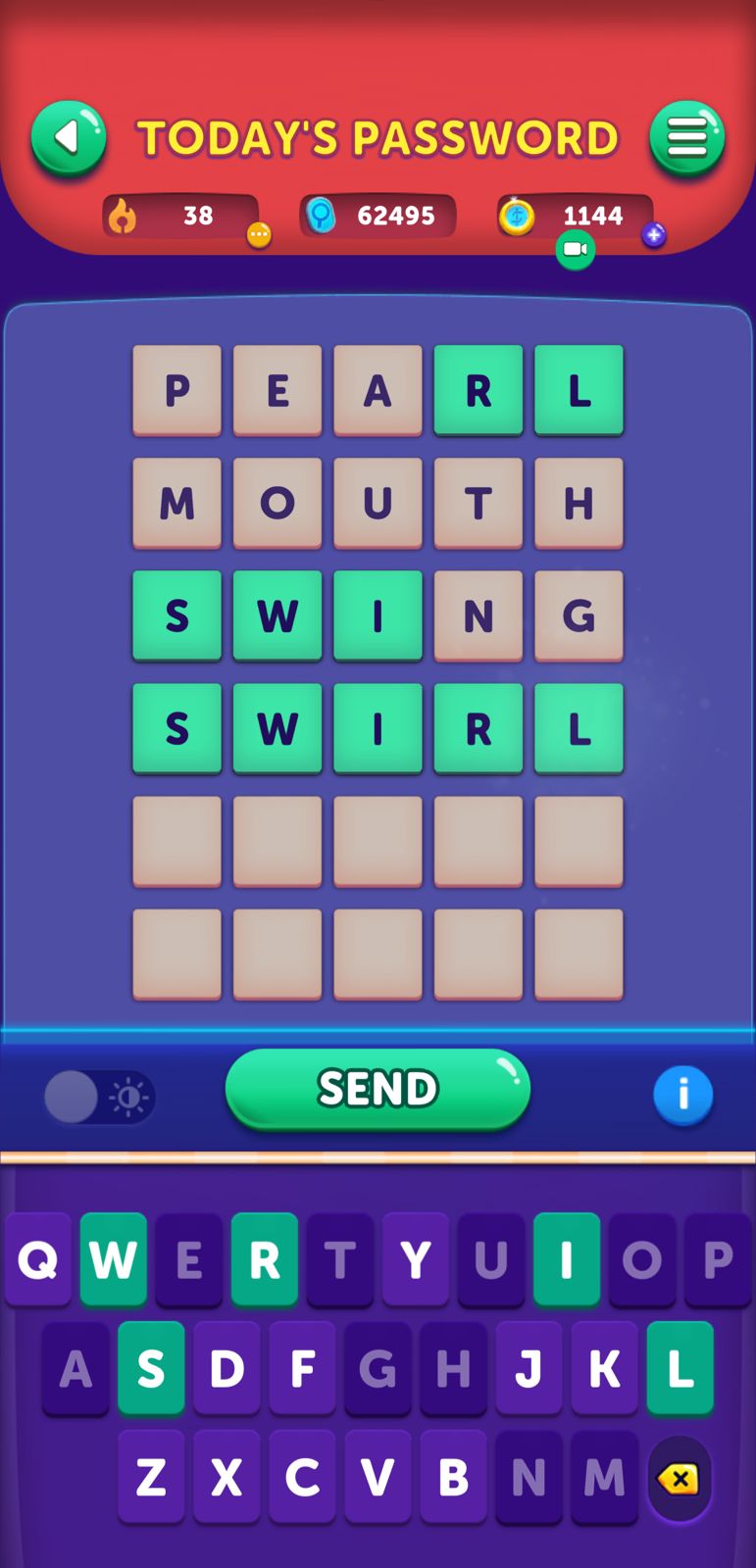Open the green hamburger menu
Screen dimensions: 756x1568
[686, 138]
